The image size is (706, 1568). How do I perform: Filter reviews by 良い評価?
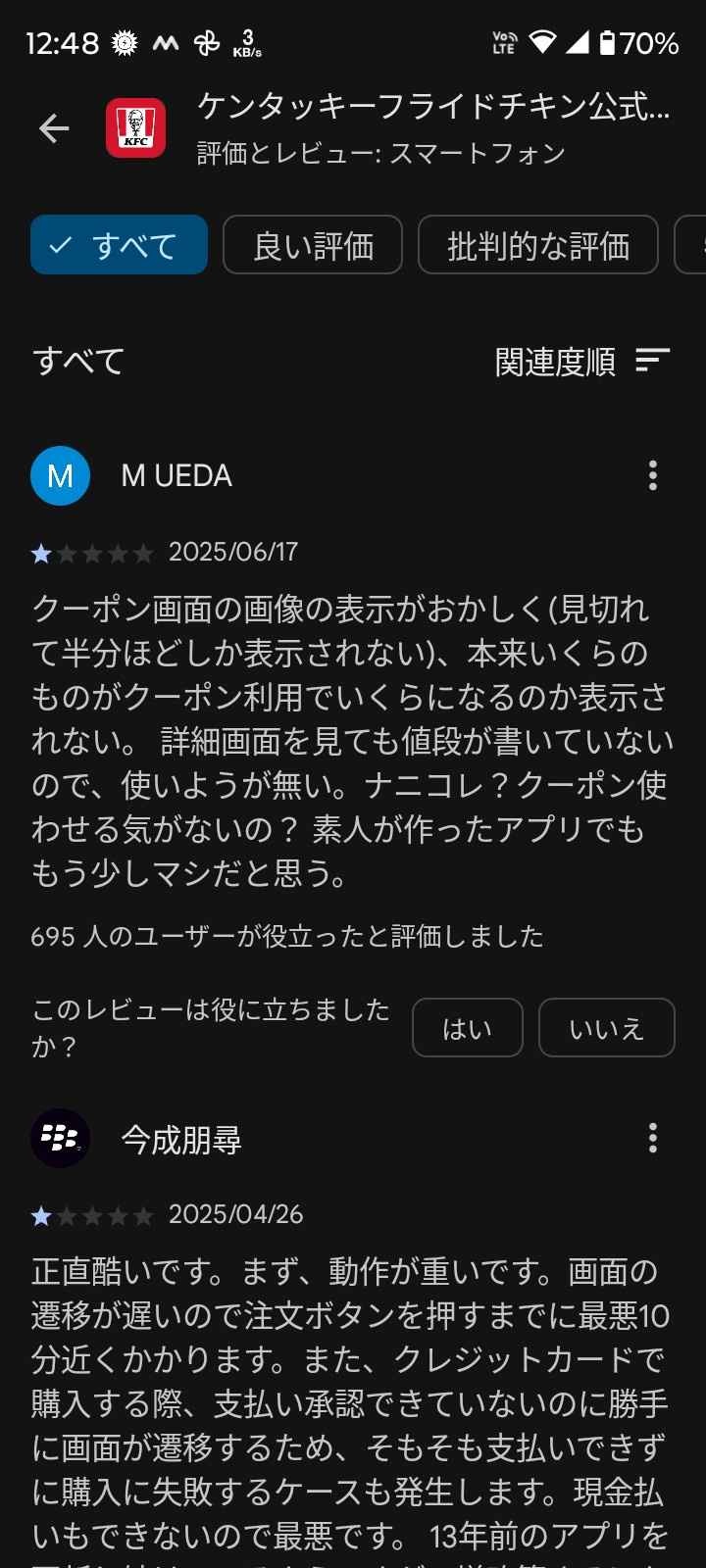click(313, 245)
